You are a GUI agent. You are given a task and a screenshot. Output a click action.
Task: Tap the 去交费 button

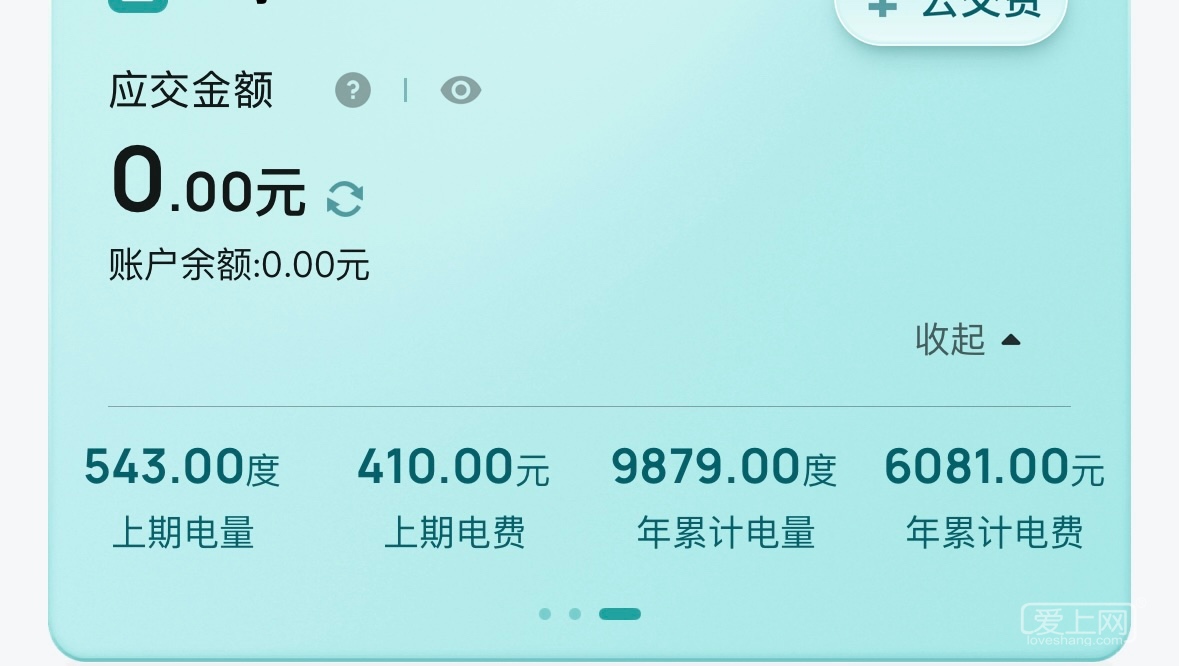click(x=950, y=14)
